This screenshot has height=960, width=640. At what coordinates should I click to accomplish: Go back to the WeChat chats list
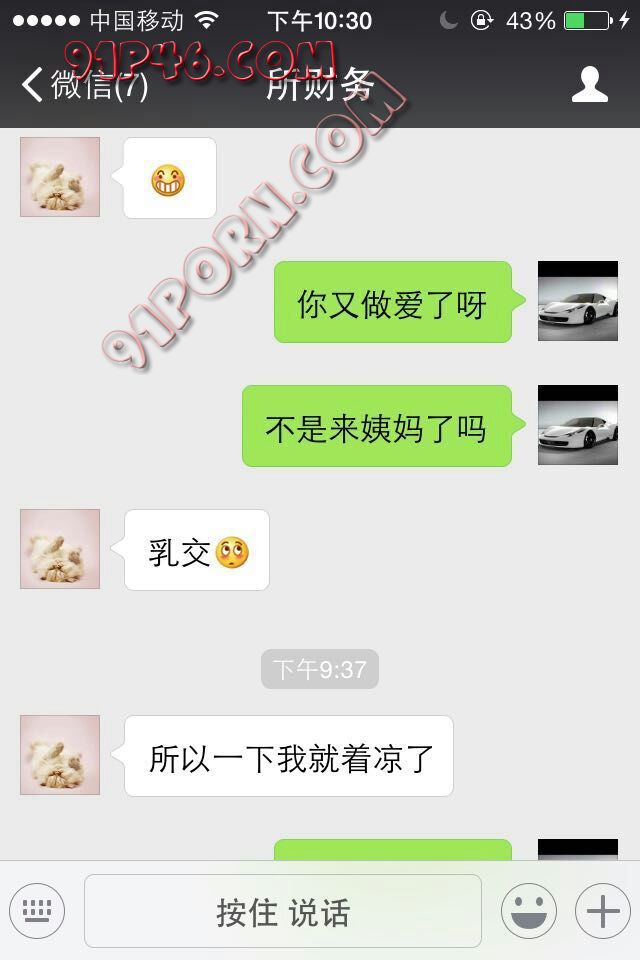(85, 85)
